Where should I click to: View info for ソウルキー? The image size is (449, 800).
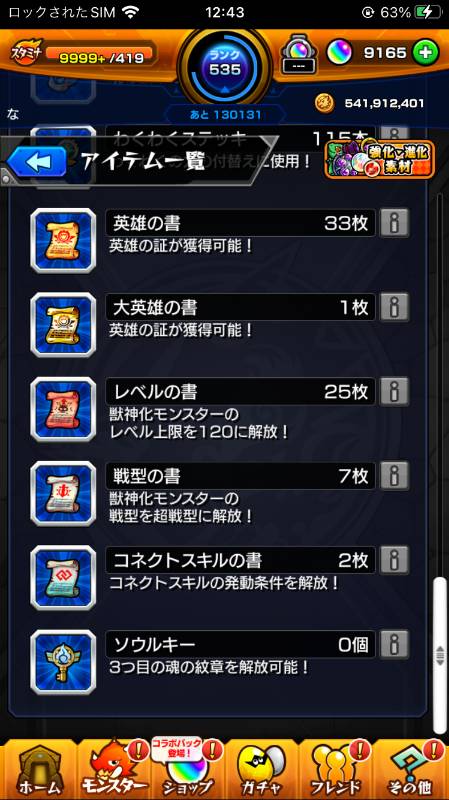click(394, 645)
